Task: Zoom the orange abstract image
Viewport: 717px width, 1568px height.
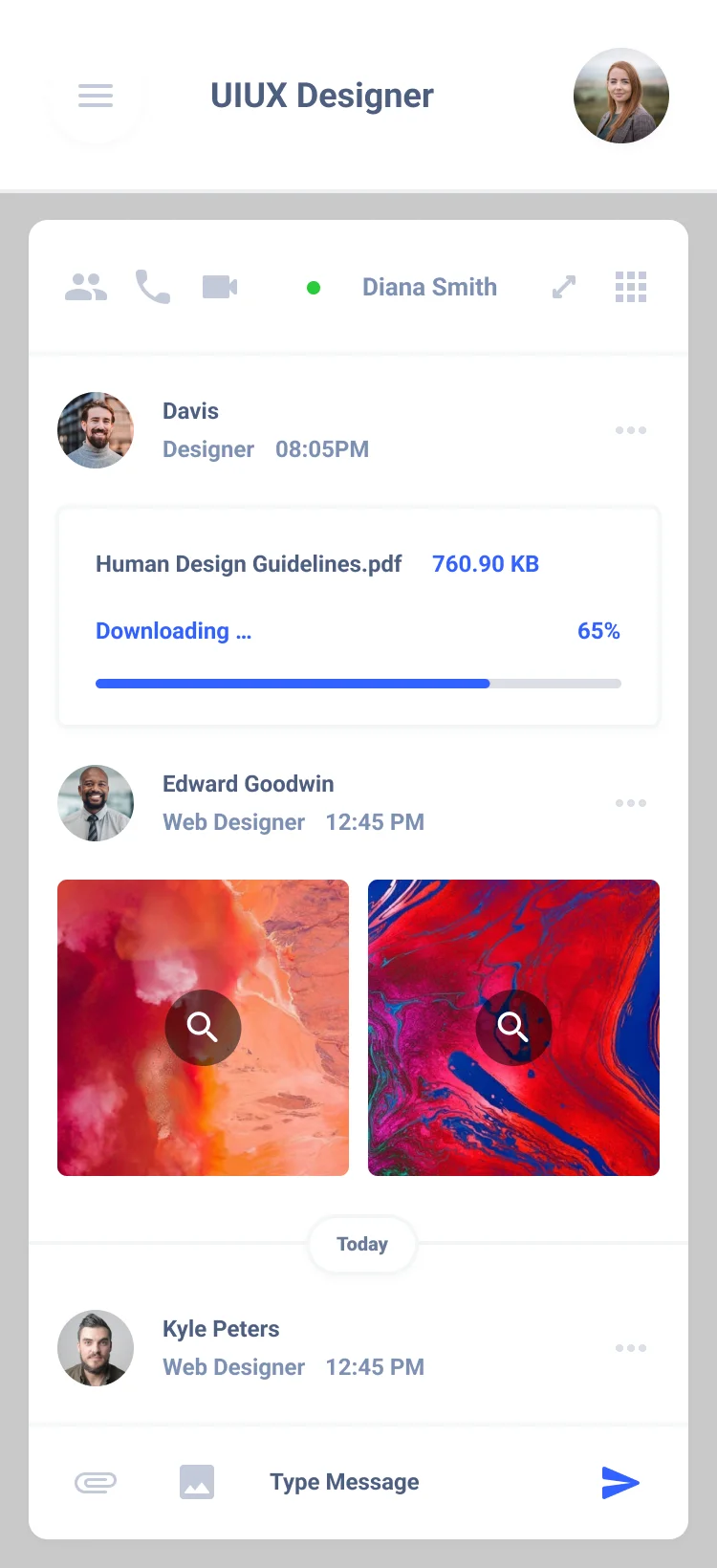Action: point(203,1028)
